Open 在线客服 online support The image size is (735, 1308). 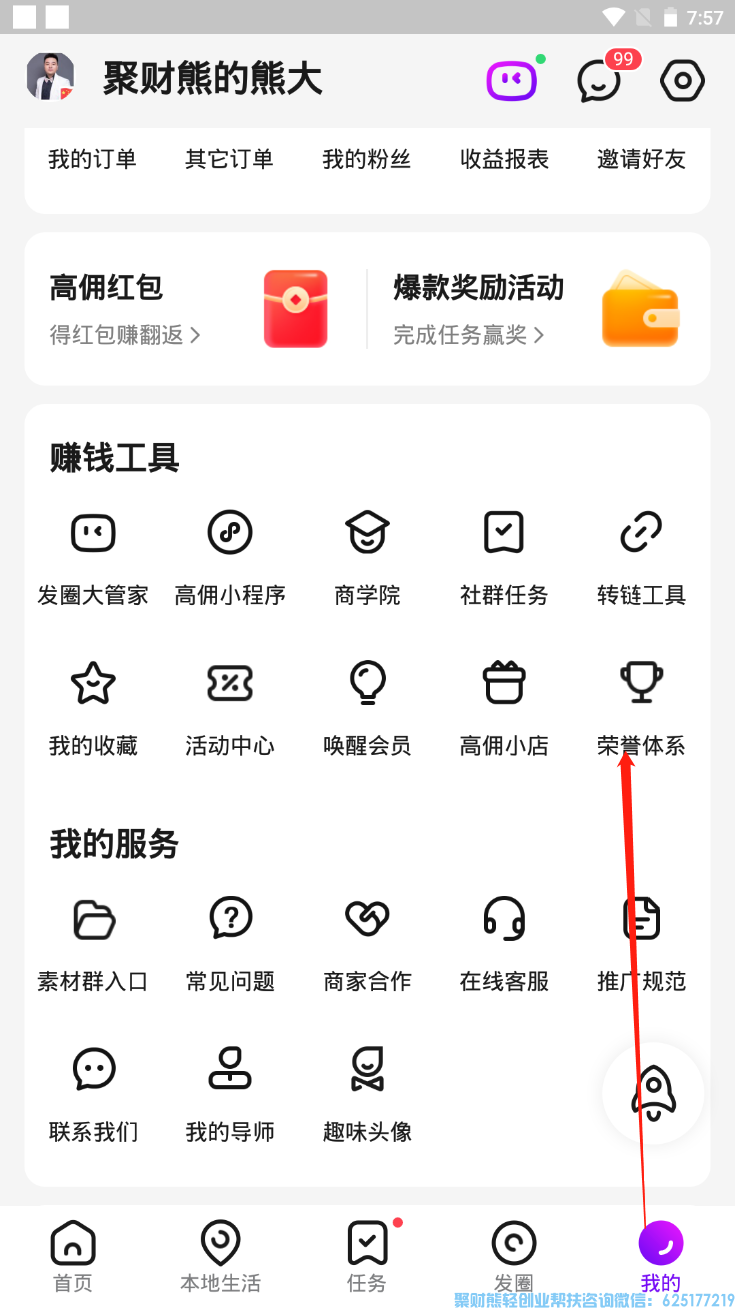point(504,943)
